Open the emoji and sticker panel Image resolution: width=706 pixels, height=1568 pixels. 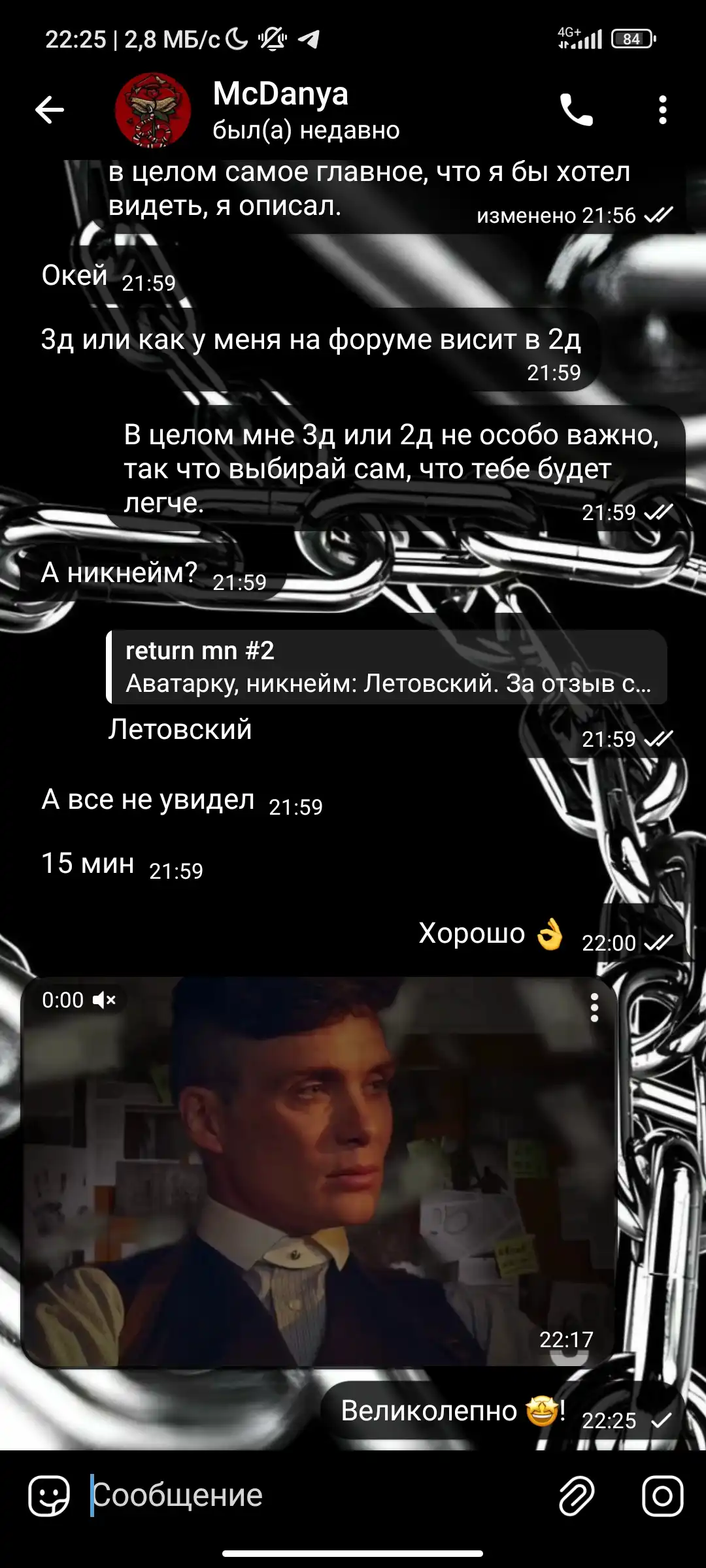(x=49, y=1495)
